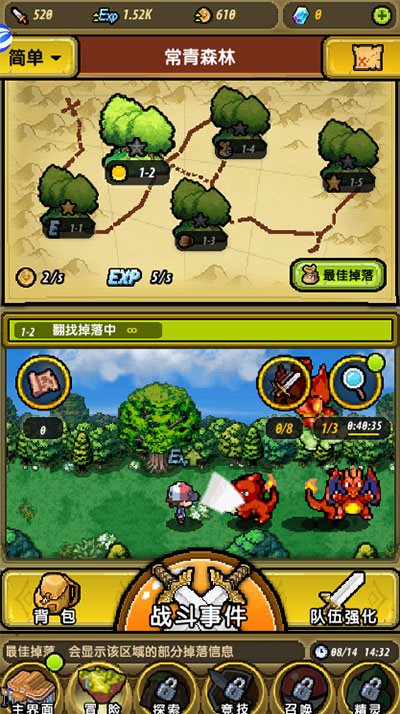Open the 背包 backpack
Viewport: 400px width, 714px height.
(x=56, y=599)
